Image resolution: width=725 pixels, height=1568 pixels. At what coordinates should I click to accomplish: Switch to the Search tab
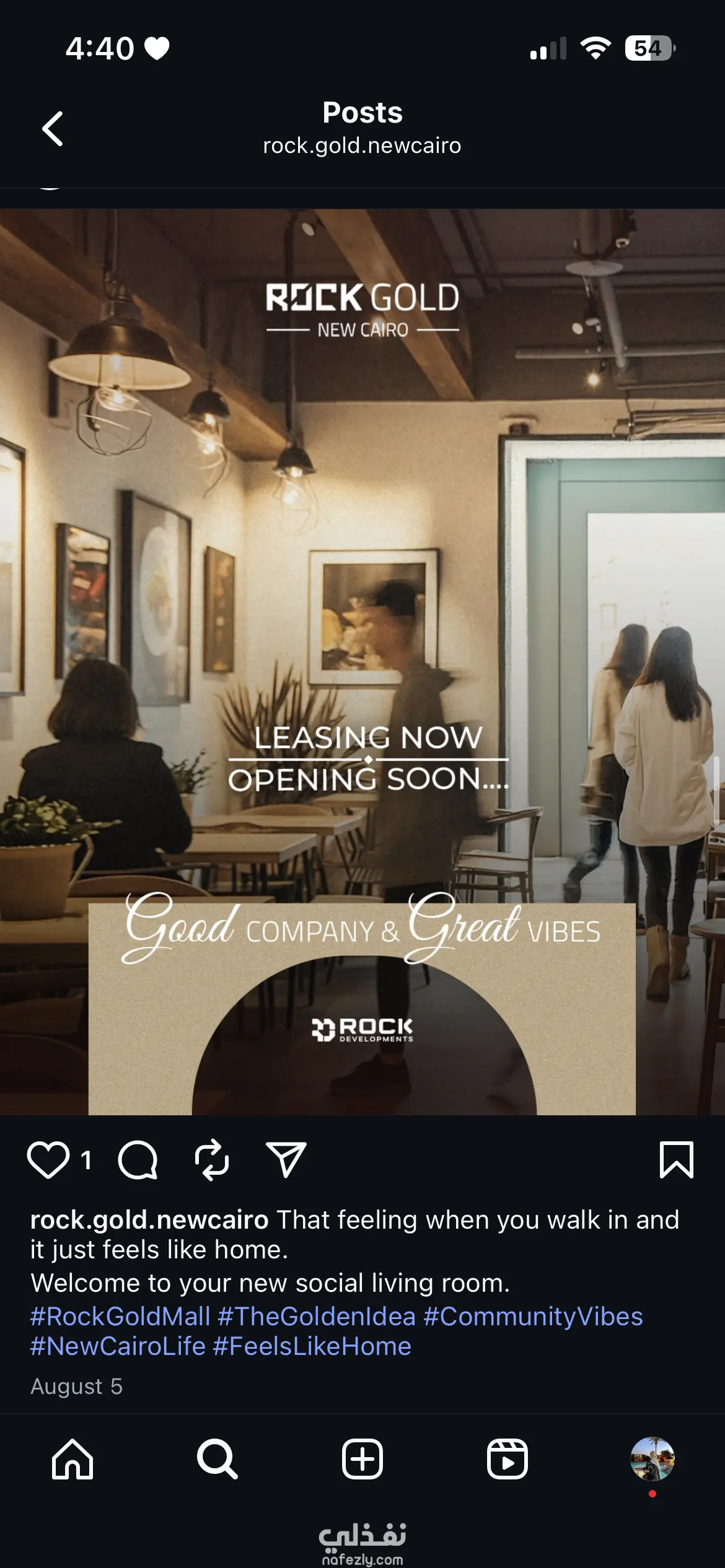[217, 1459]
